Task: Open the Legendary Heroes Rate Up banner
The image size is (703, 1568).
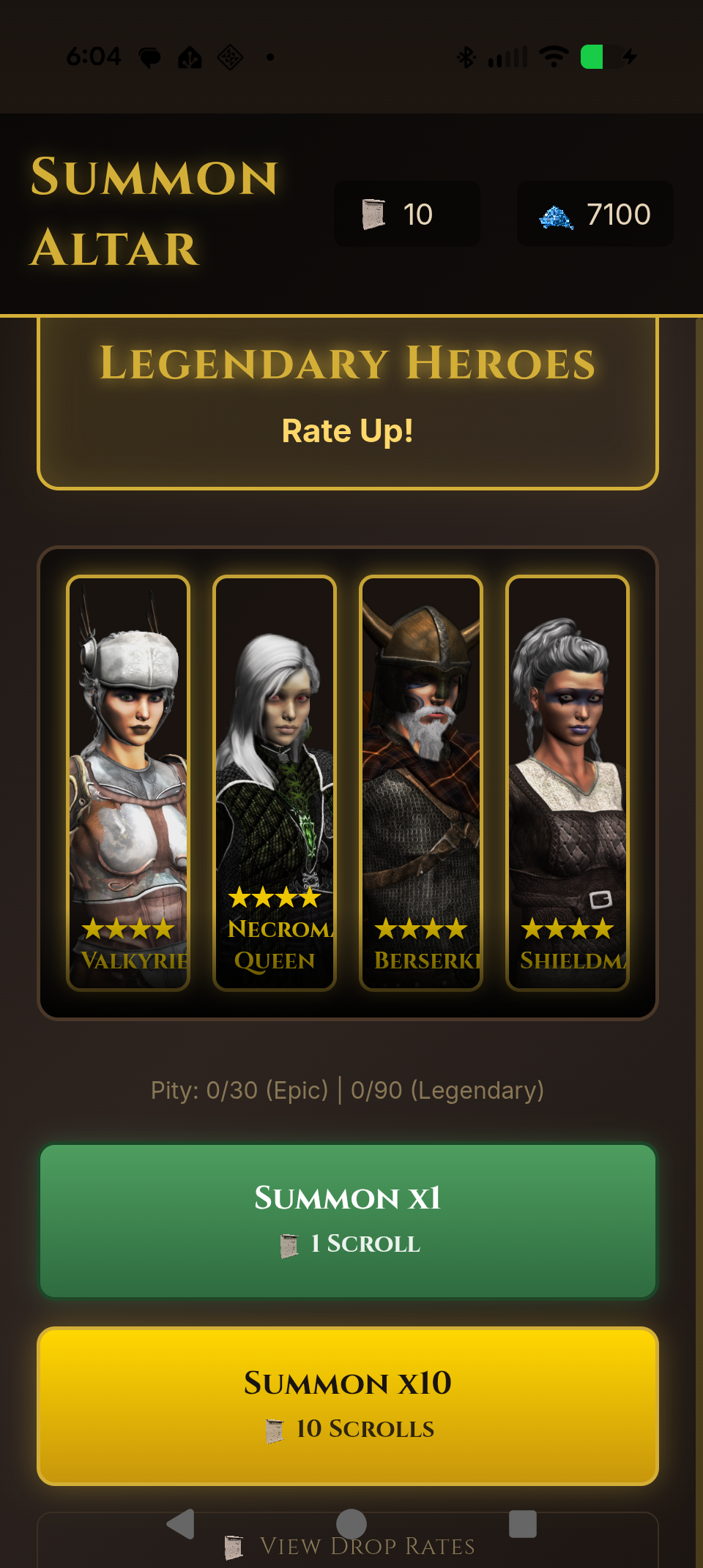Action: coord(348,403)
